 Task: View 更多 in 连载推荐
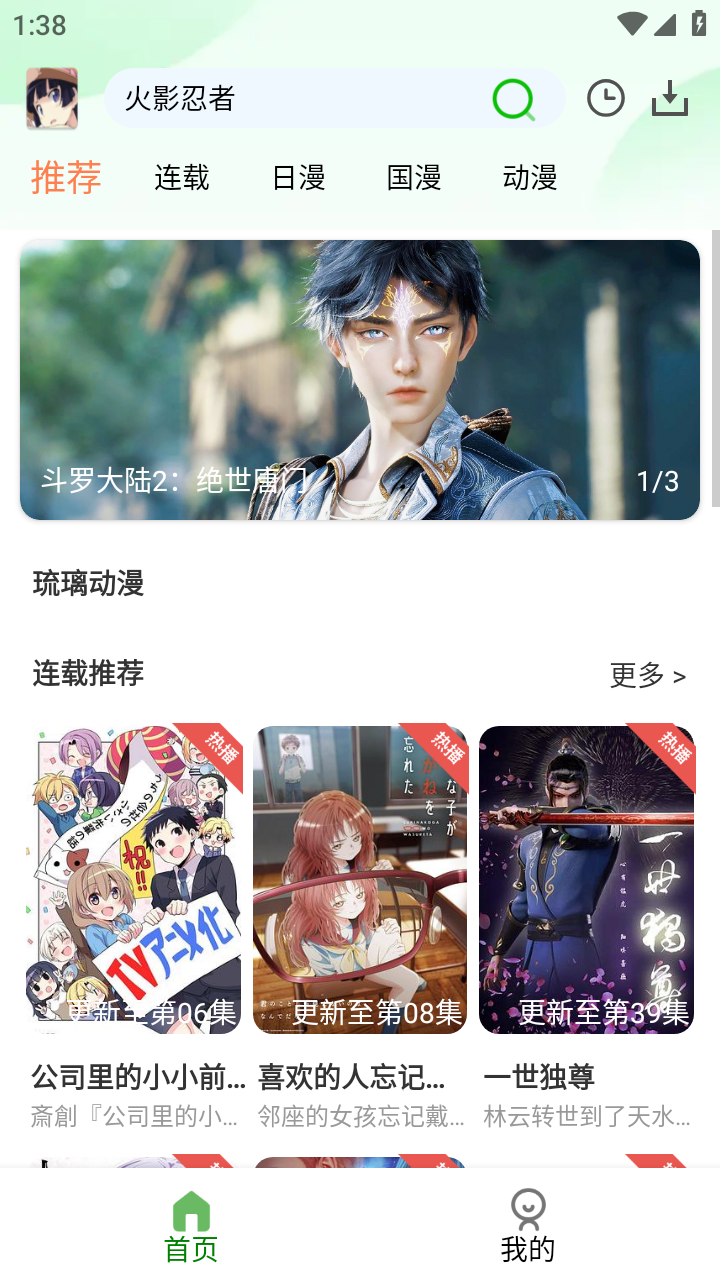click(647, 676)
